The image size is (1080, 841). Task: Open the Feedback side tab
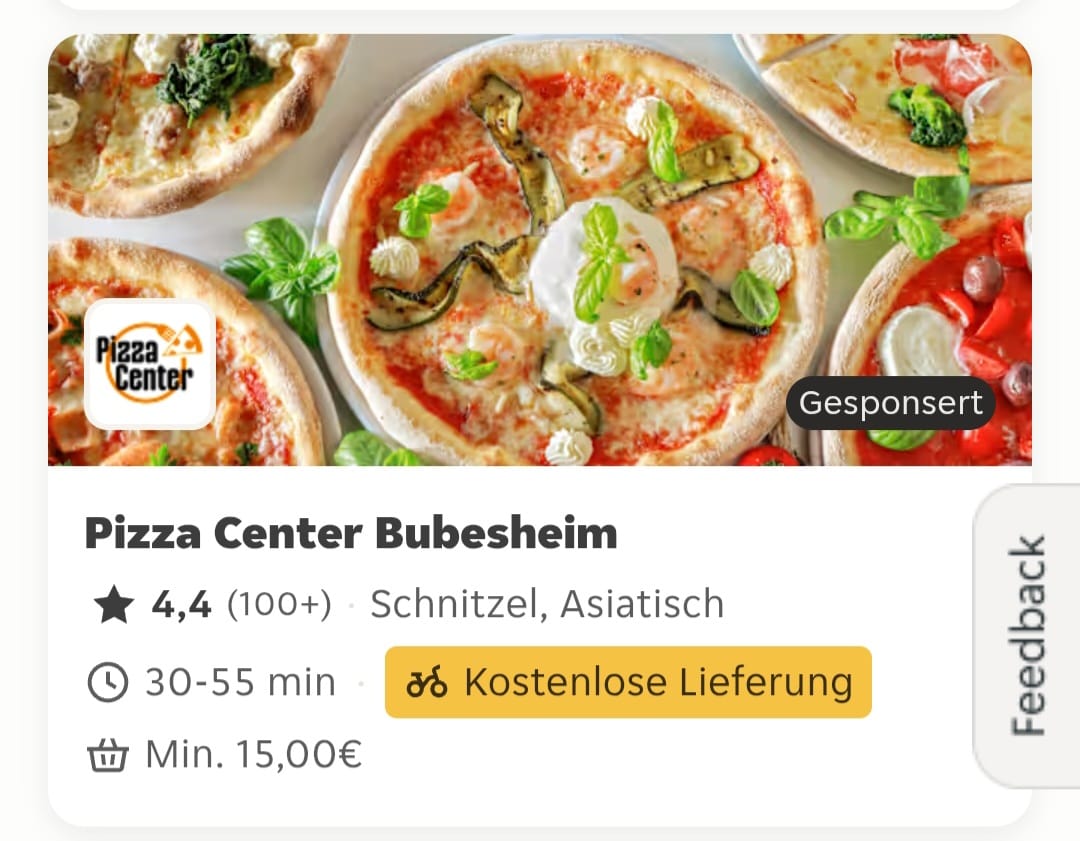tap(1027, 636)
